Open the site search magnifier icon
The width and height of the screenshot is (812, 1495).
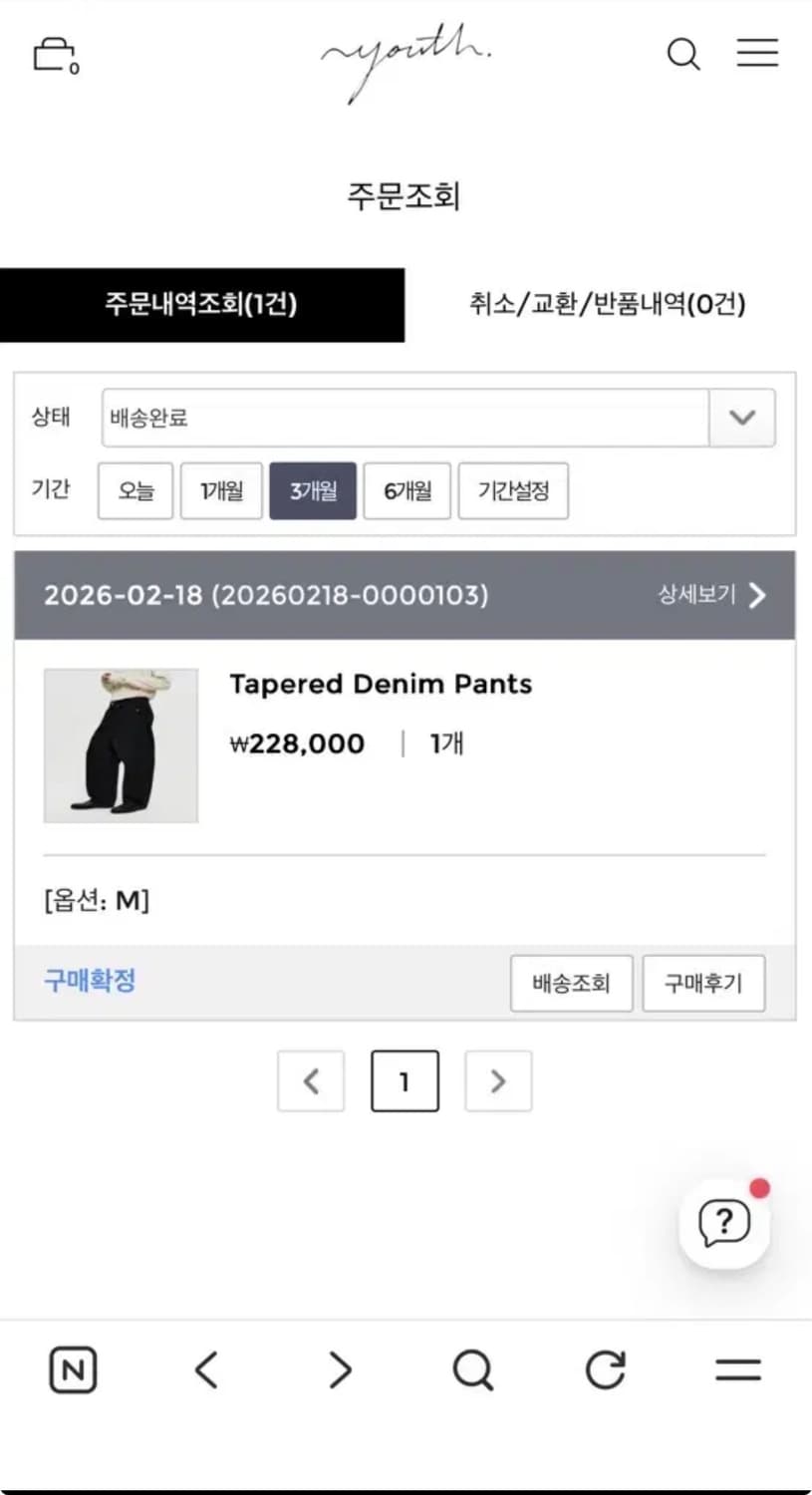pos(683,56)
